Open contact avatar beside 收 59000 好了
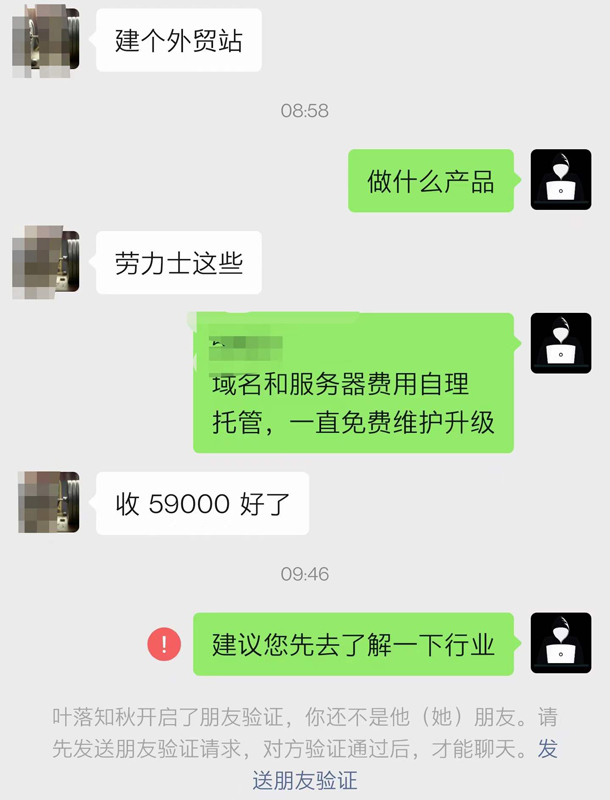Image resolution: width=610 pixels, height=800 pixels. coord(48,503)
